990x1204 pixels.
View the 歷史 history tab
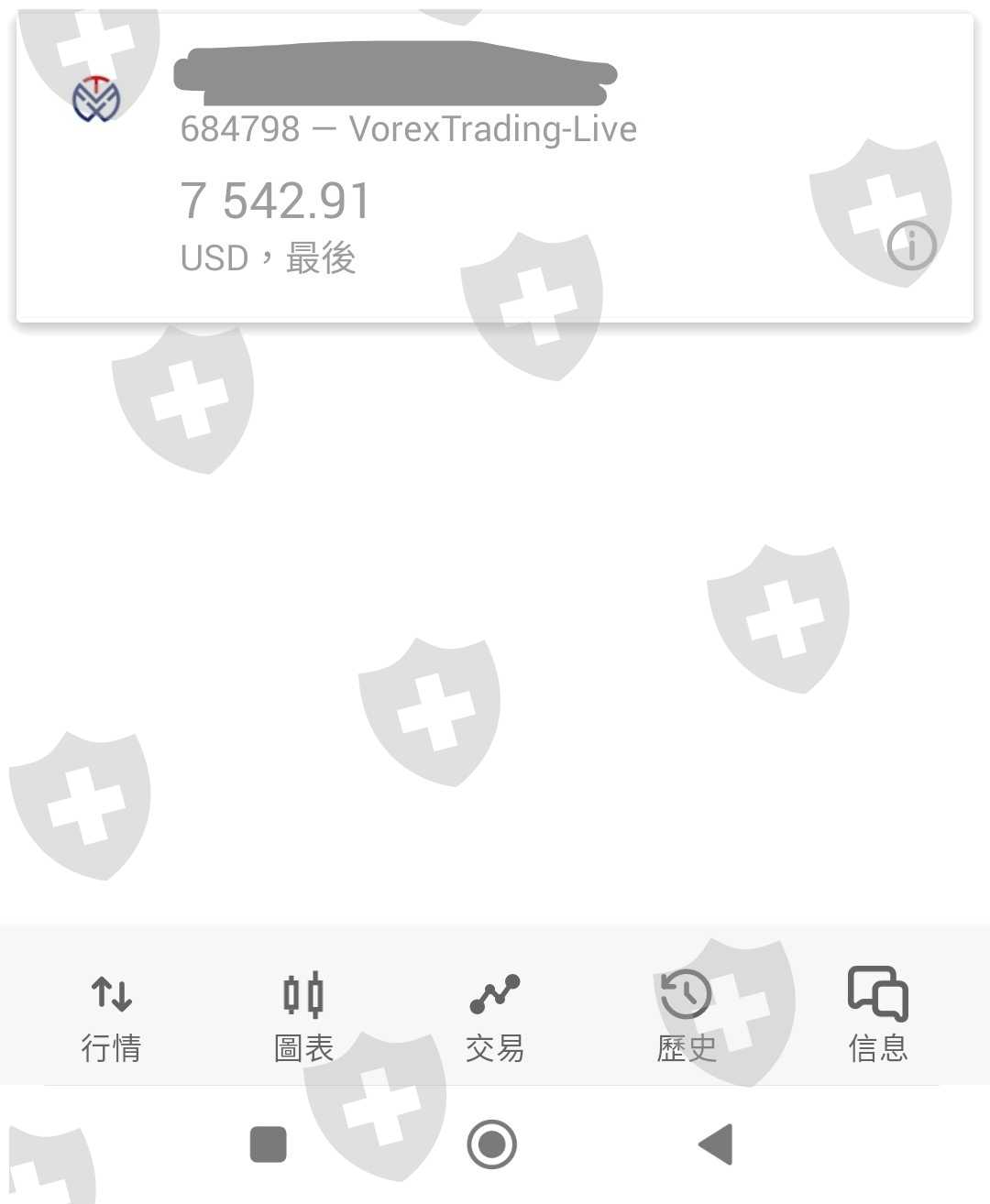[x=687, y=1017]
